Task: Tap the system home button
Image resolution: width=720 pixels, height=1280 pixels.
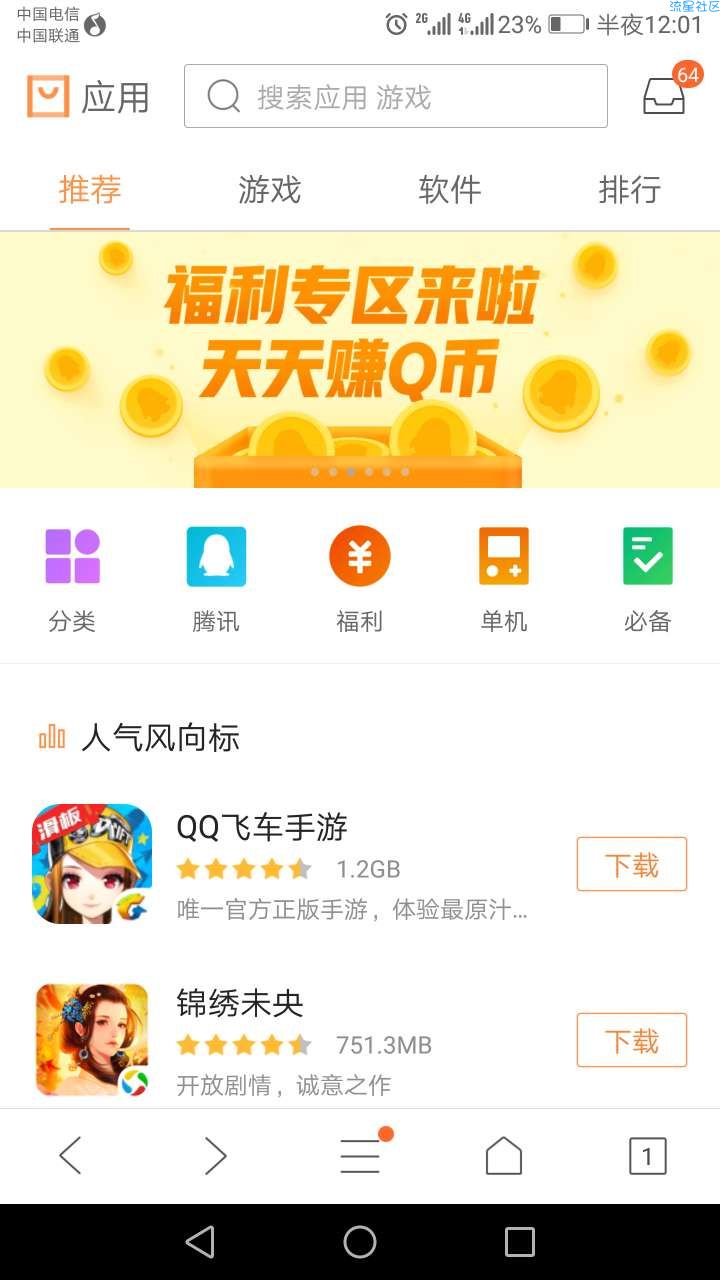Action: pos(360,1242)
